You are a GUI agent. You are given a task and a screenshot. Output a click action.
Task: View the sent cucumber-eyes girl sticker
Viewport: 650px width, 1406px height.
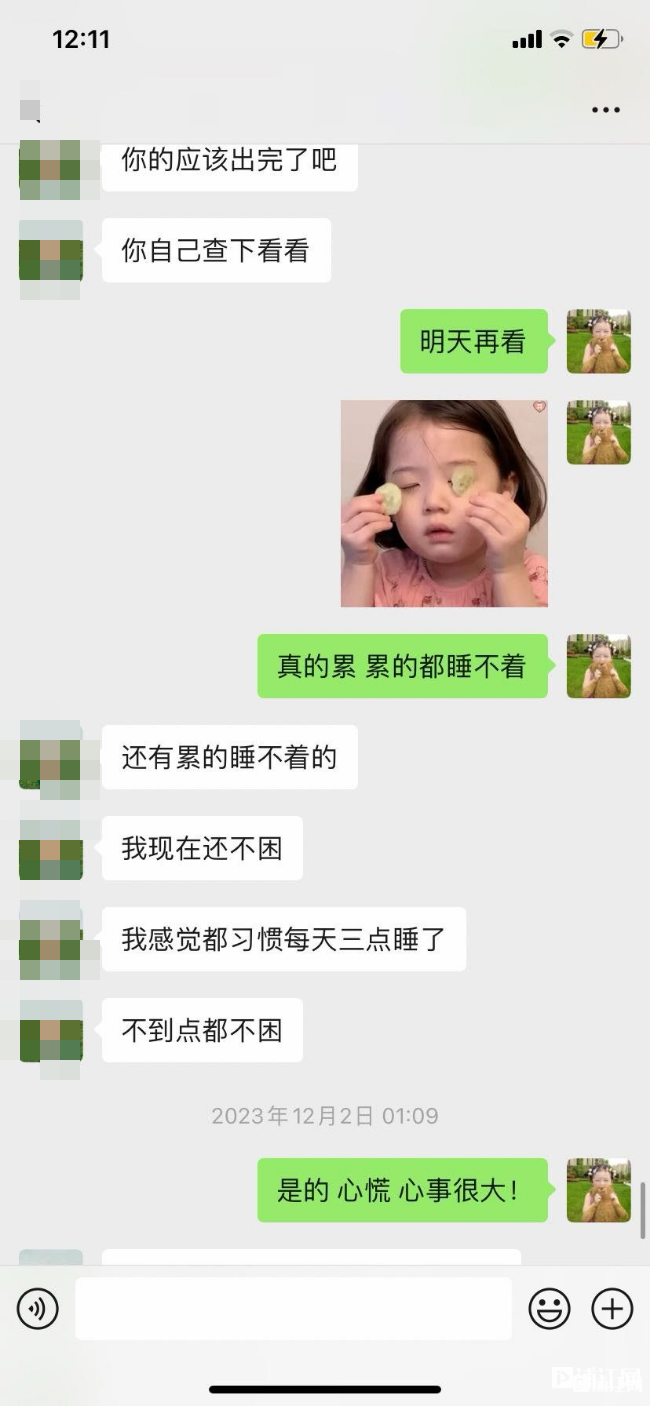pos(444,503)
